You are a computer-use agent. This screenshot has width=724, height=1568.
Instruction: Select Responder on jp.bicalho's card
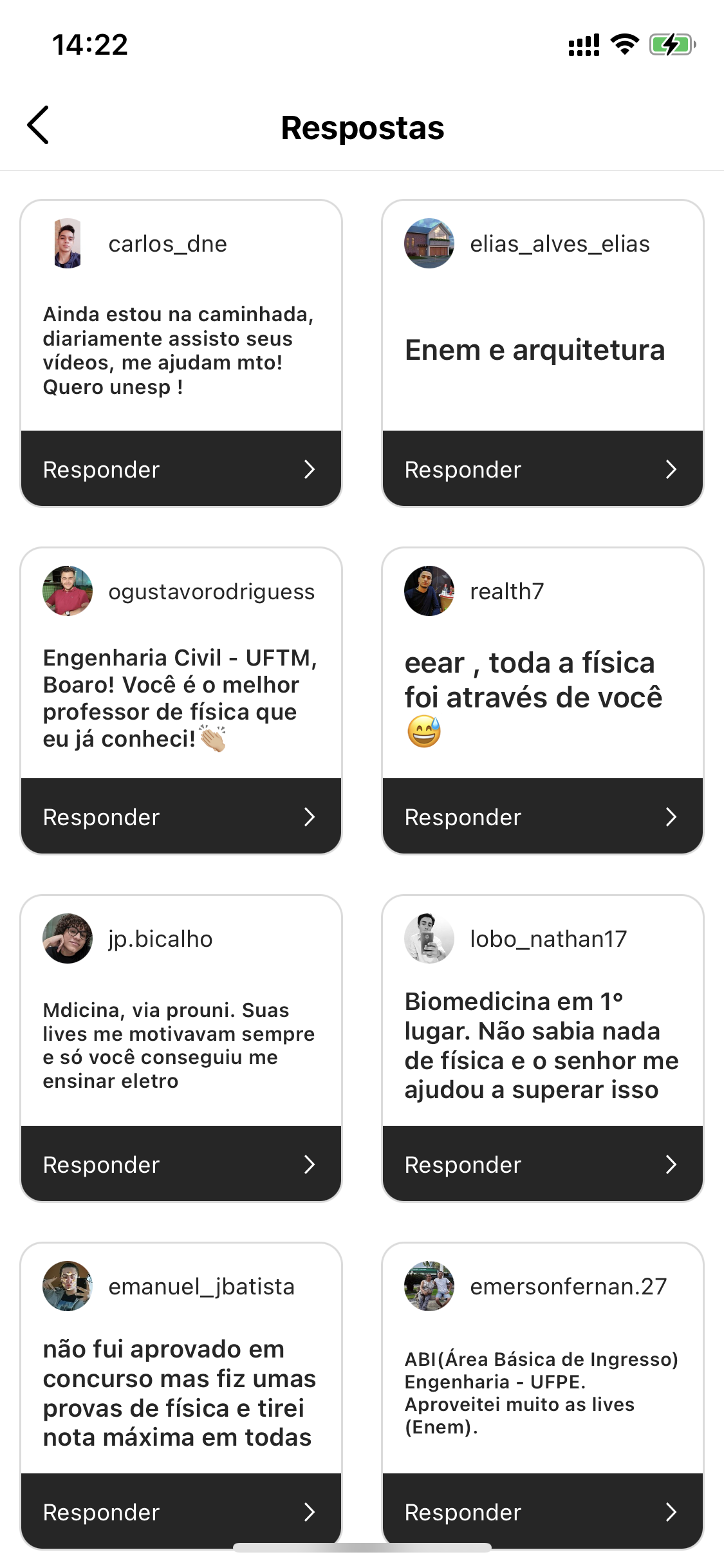(181, 1164)
